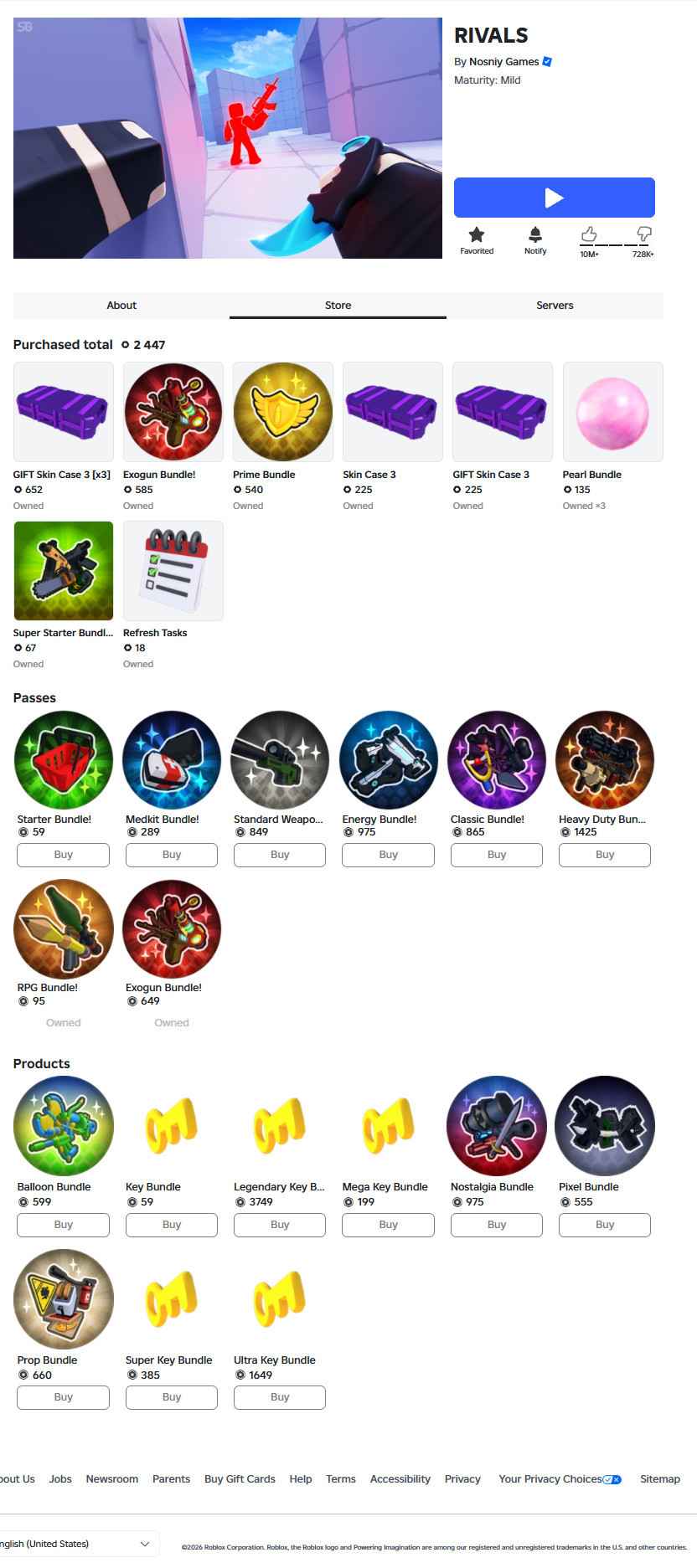Image resolution: width=697 pixels, height=1568 pixels.
Task: Expand the English (United States) language dropdown
Action: click(77, 1544)
